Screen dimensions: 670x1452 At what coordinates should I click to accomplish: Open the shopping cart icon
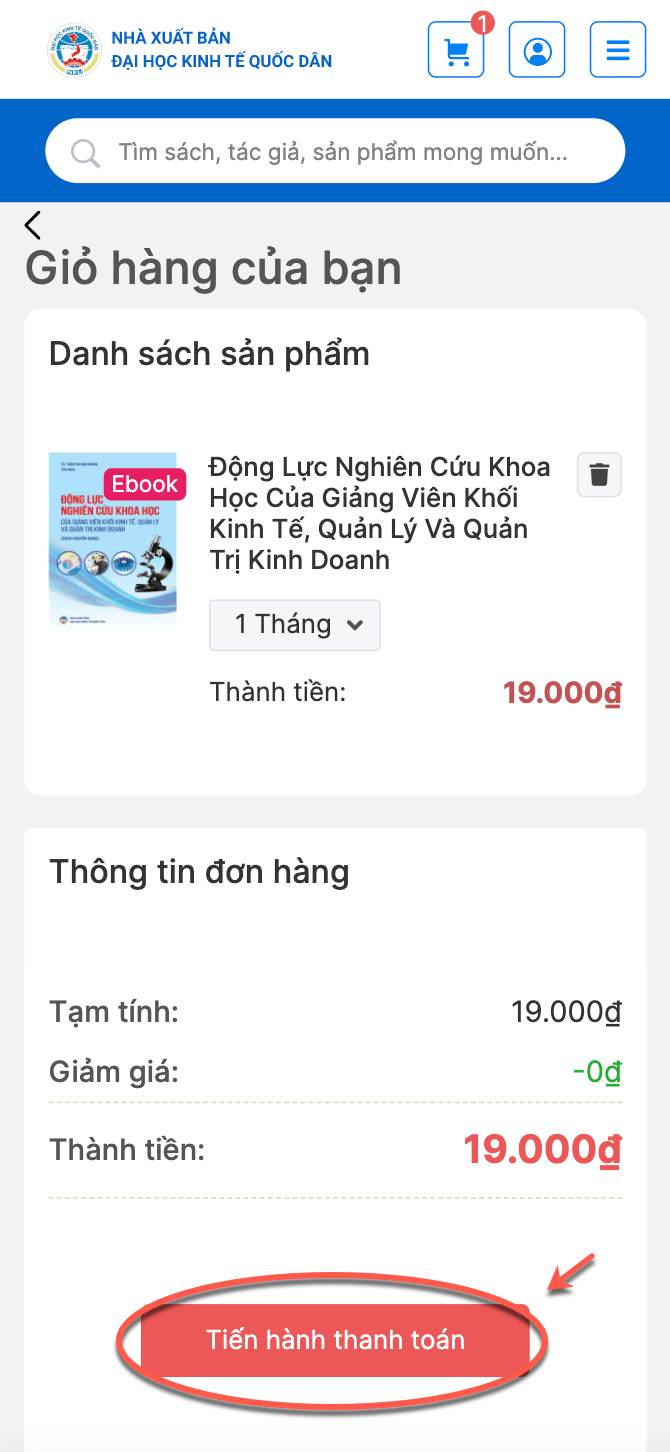456,51
